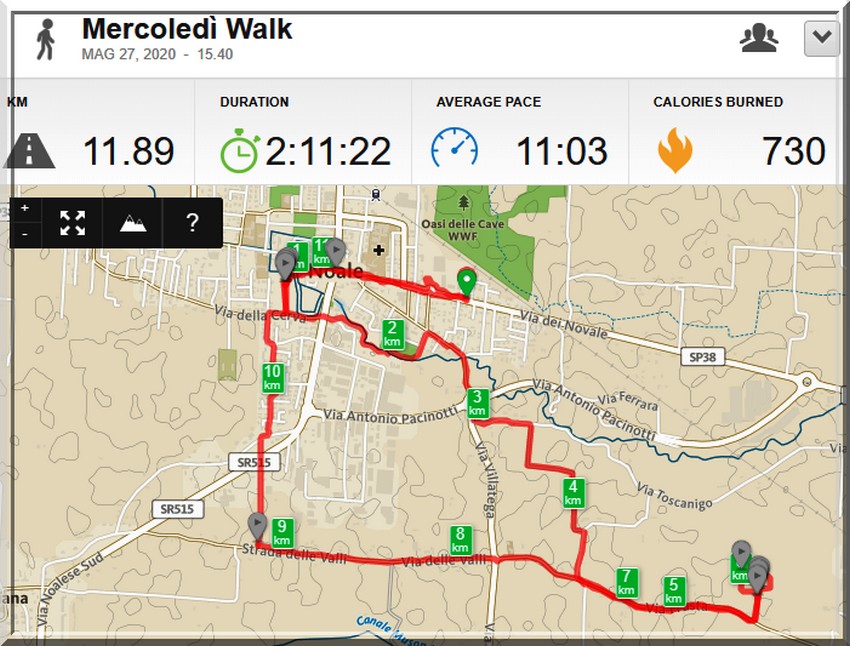Tap the green route start marker
850x646 pixels.
pos(465,282)
